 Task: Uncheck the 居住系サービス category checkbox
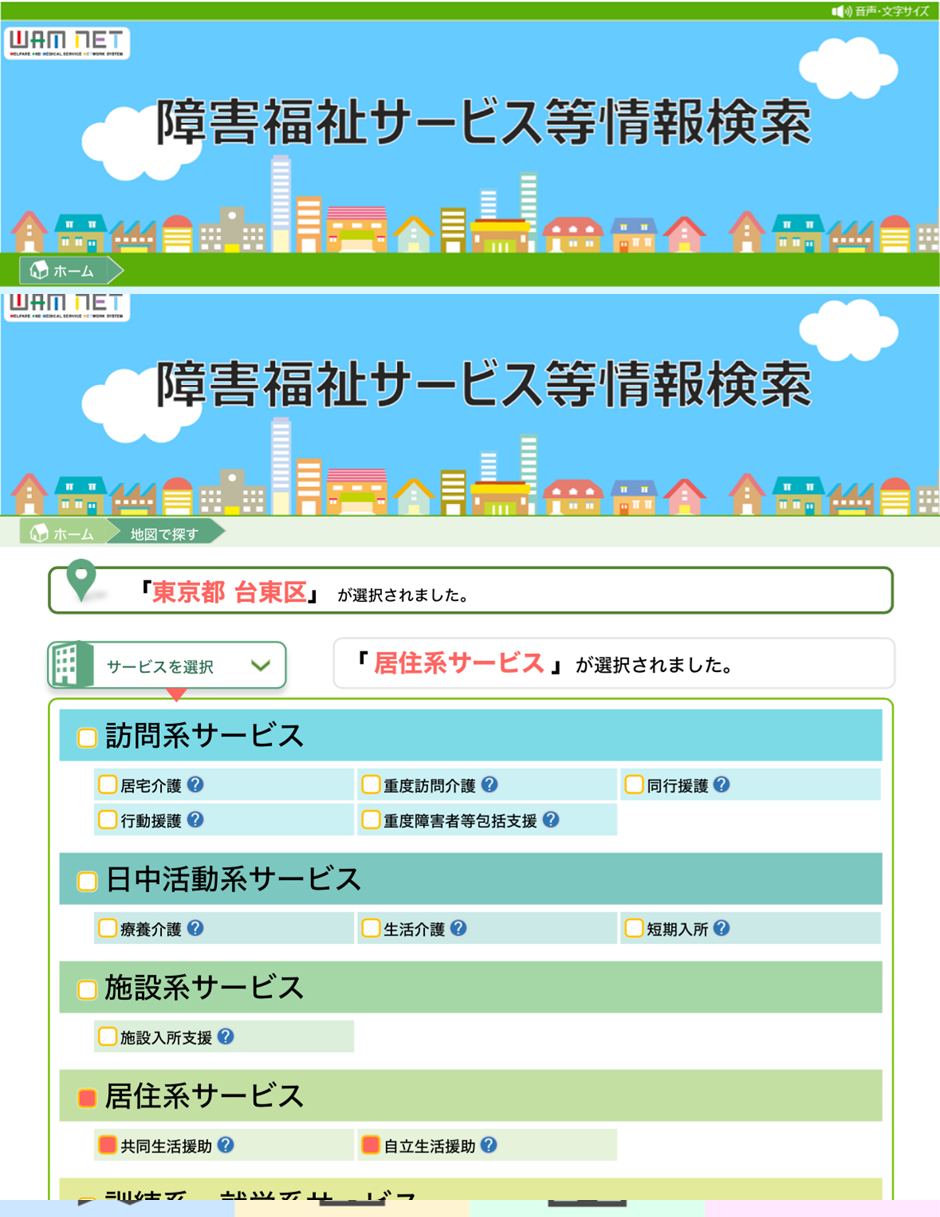pyautogui.click(x=88, y=1097)
